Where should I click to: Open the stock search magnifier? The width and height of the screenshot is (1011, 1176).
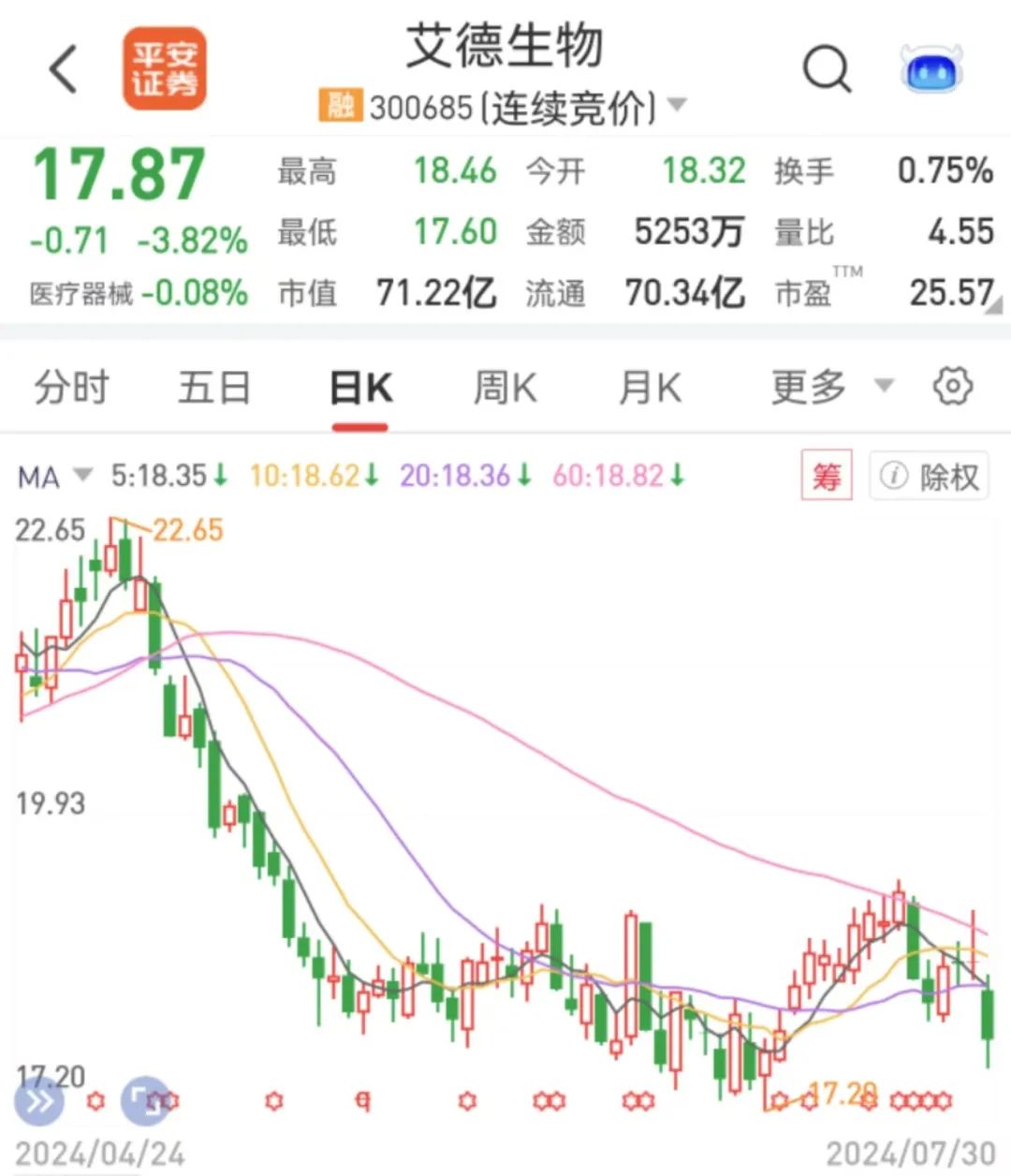coord(827,69)
